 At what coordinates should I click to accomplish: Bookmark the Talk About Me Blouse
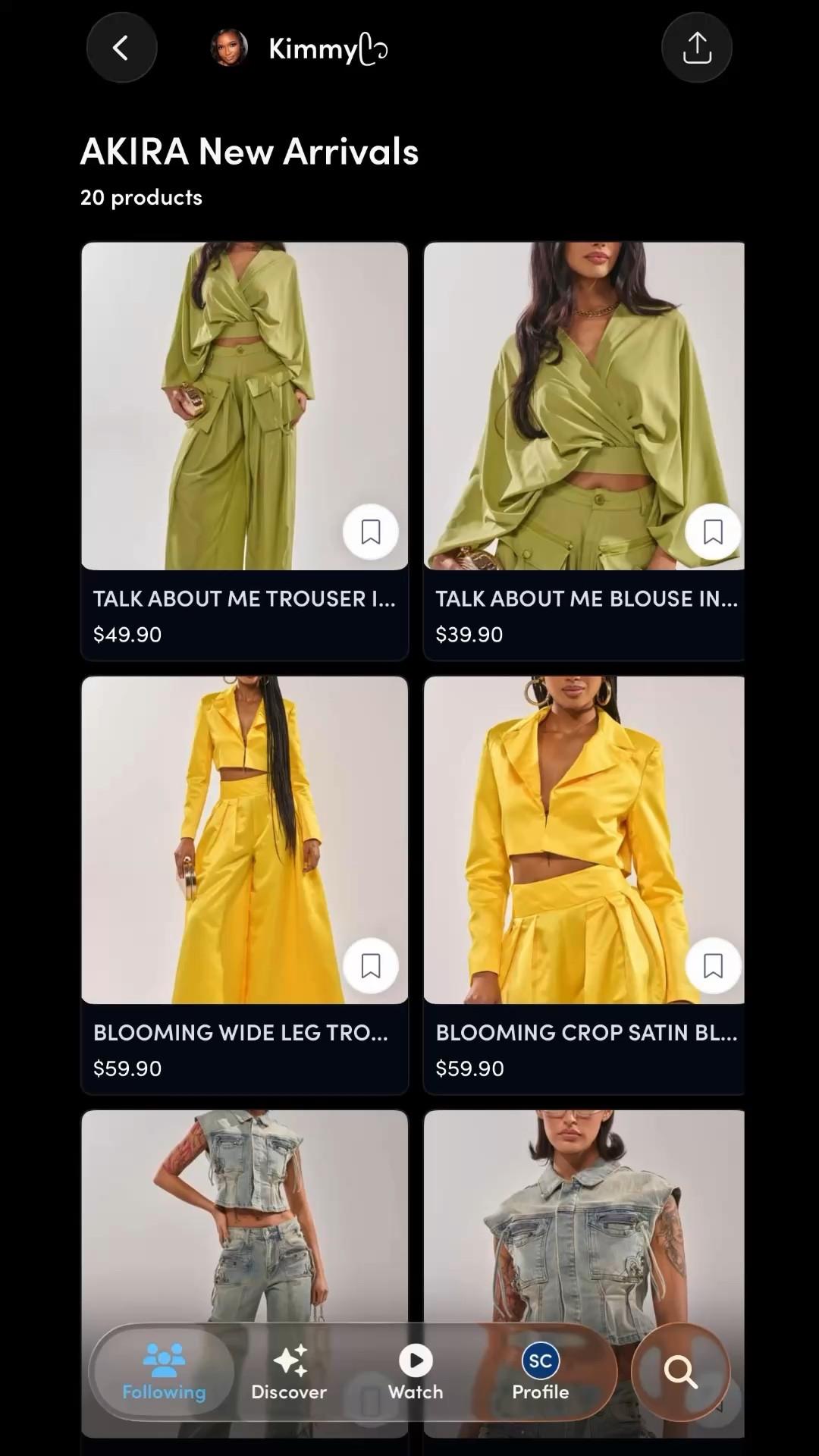click(712, 532)
